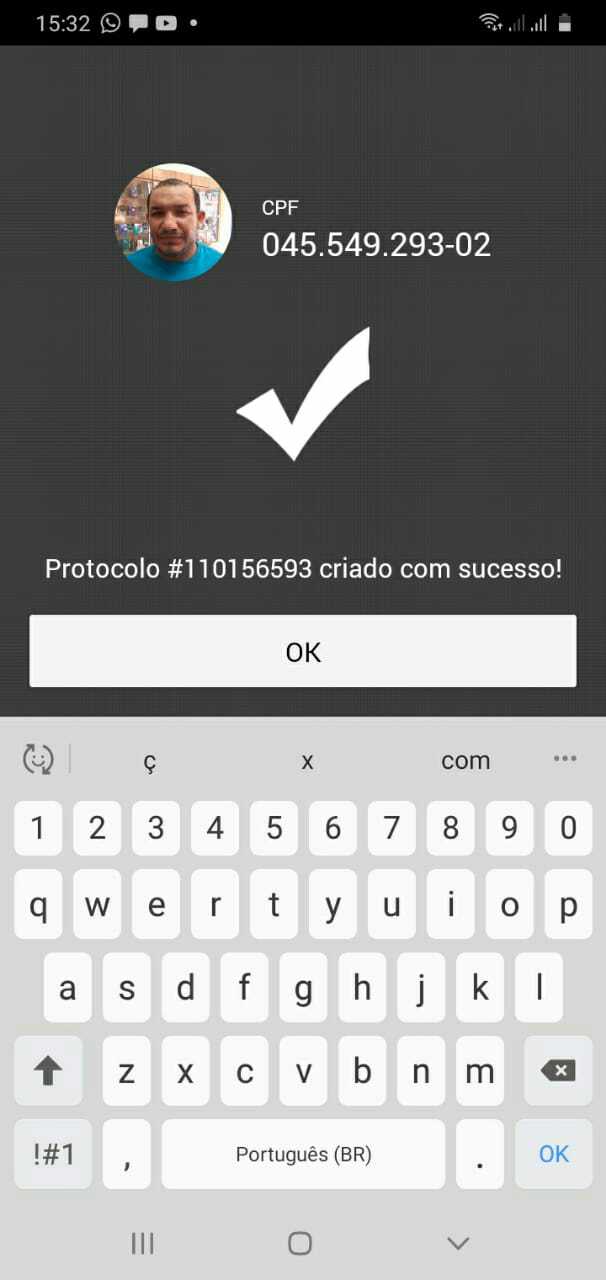606x1280 pixels.
Task: Confirm the protocol message with the white OK button
Action: (303, 651)
